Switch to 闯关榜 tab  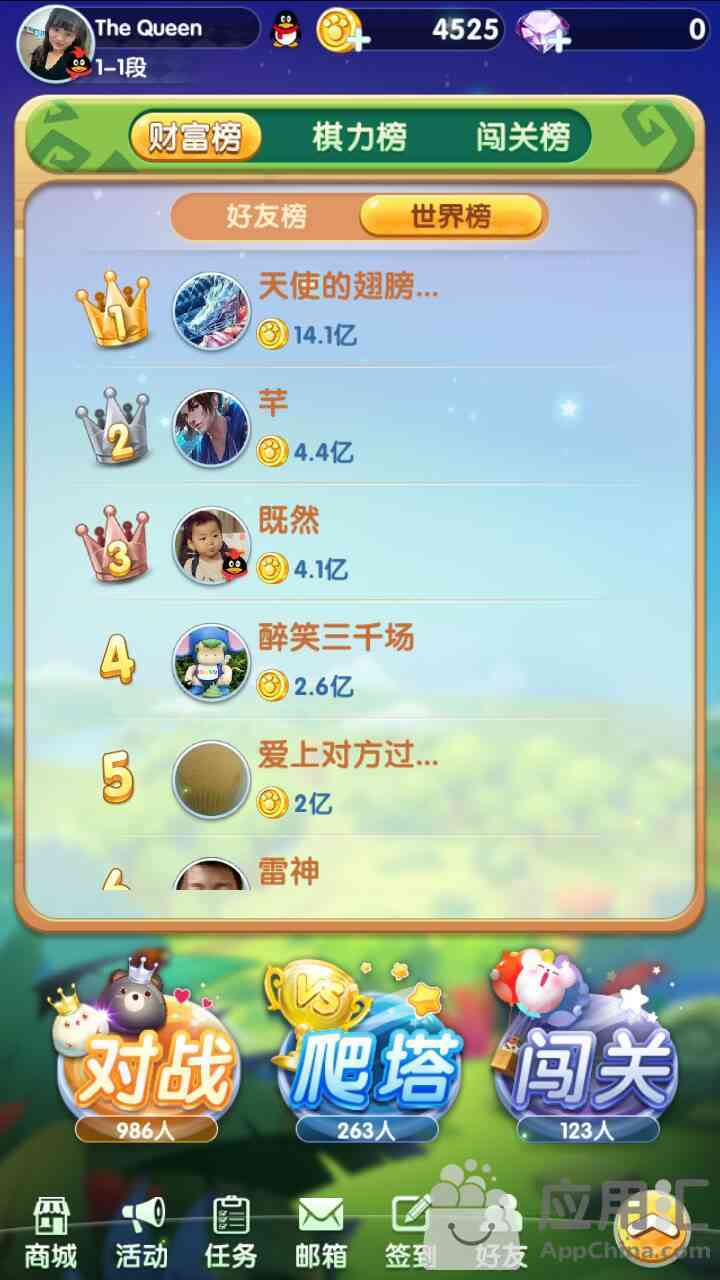tap(523, 137)
